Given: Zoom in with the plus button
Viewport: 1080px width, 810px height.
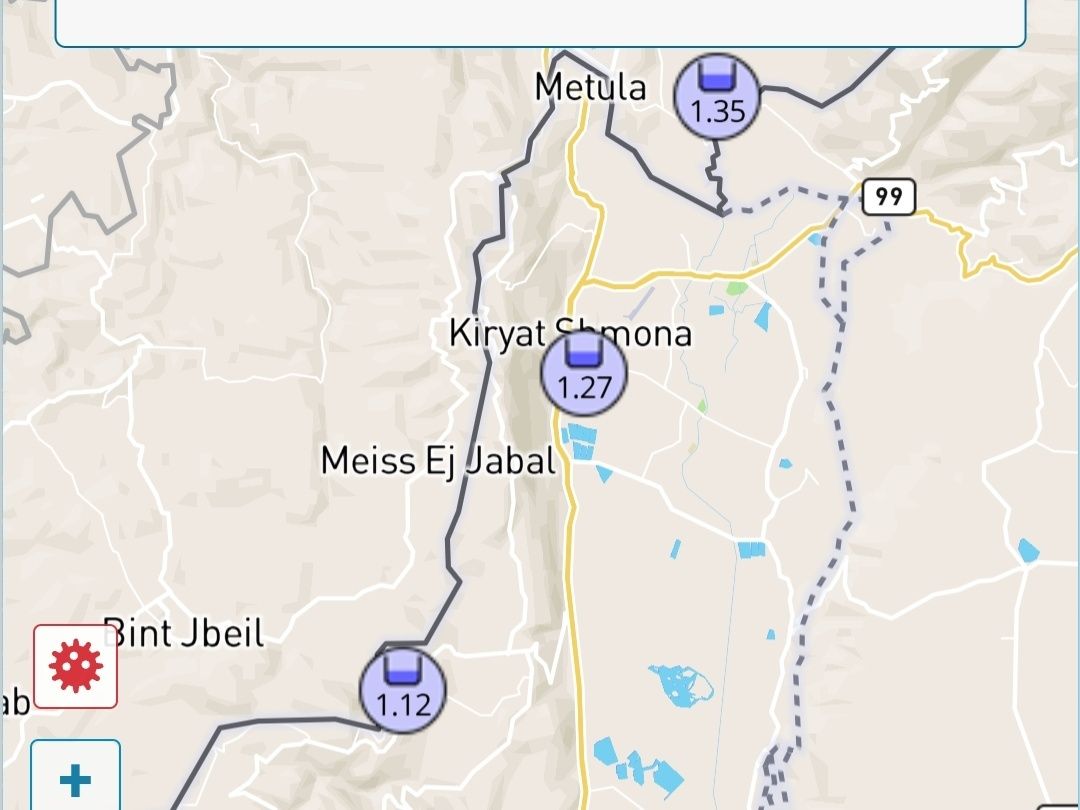Looking at the screenshot, I should tap(76, 778).
